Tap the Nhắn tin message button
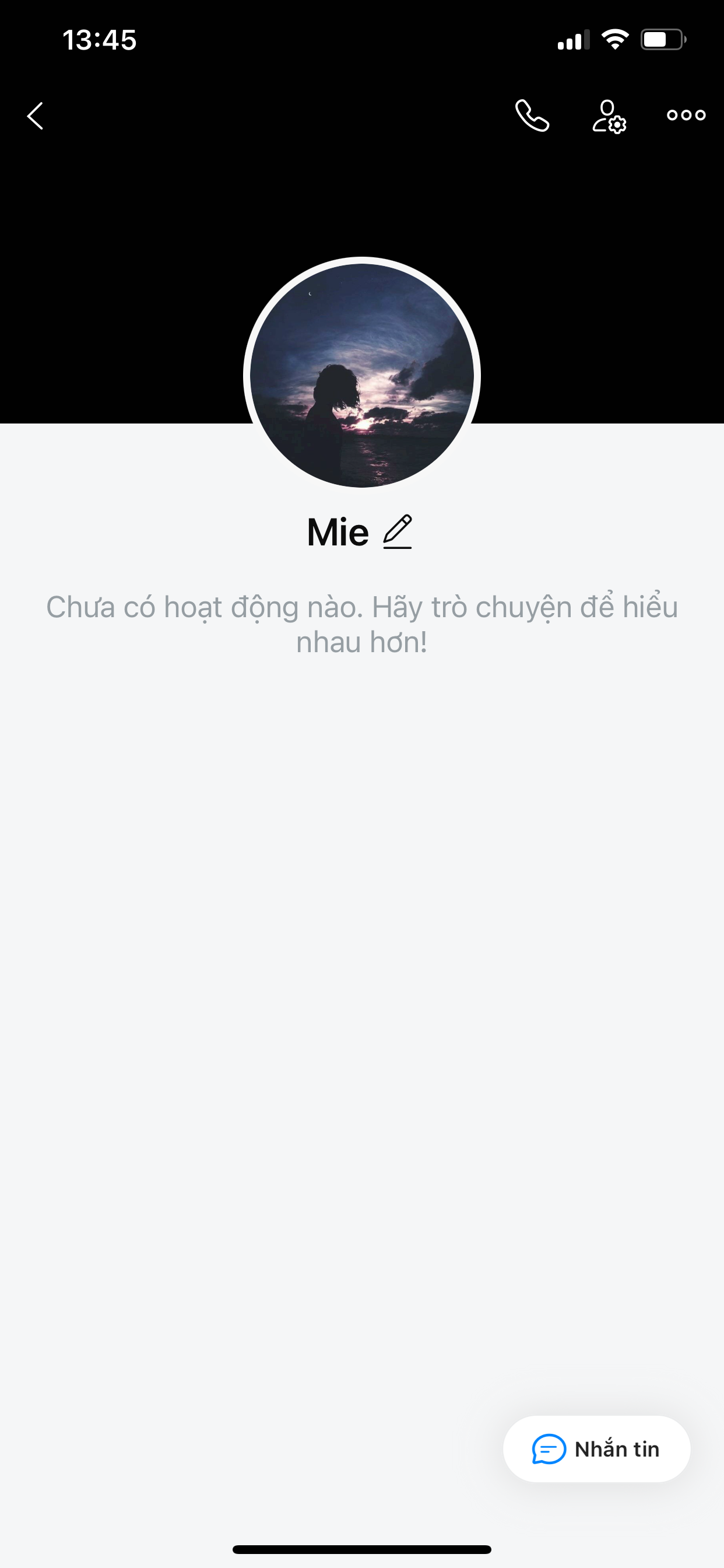The width and height of the screenshot is (724, 1568). [x=596, y=1448]
